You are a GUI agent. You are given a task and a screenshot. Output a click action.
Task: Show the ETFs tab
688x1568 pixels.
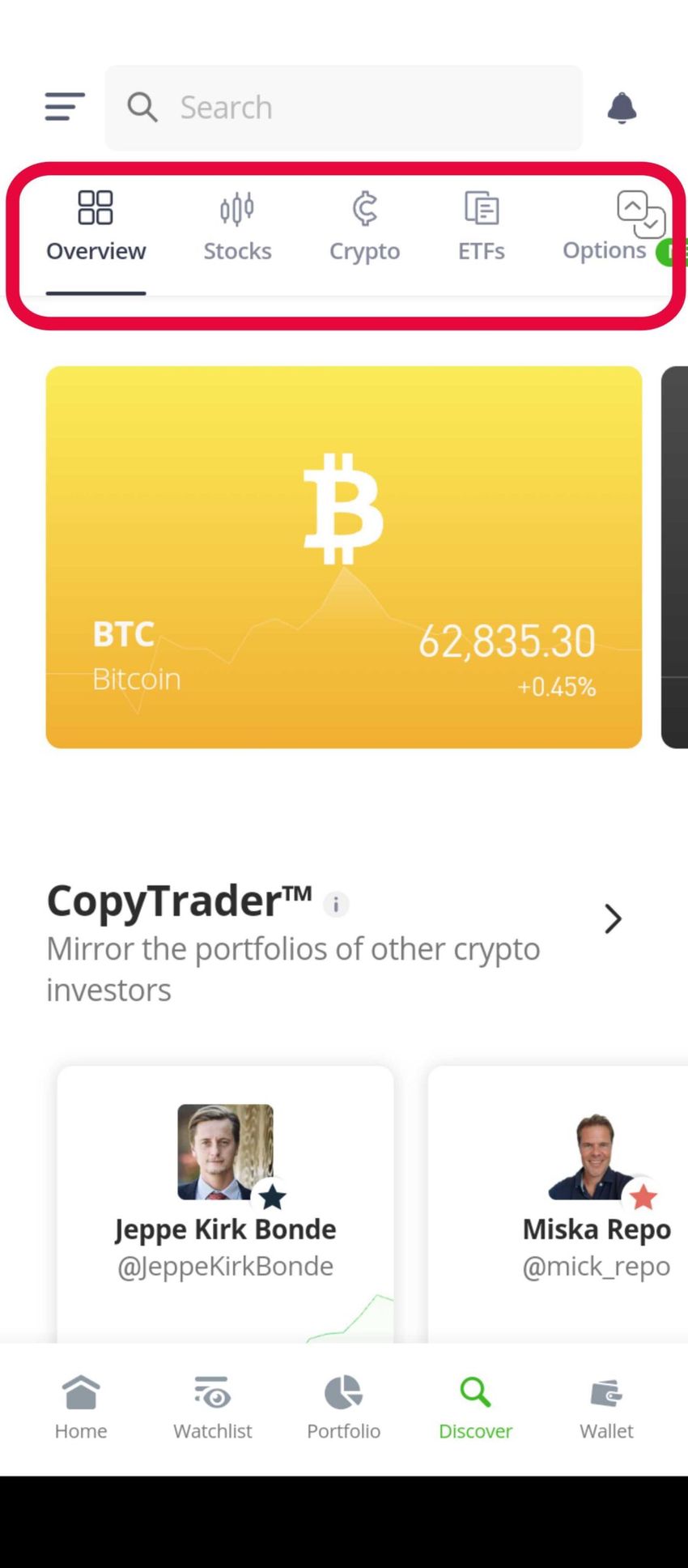pyautogui.click(x=482, y=228)
